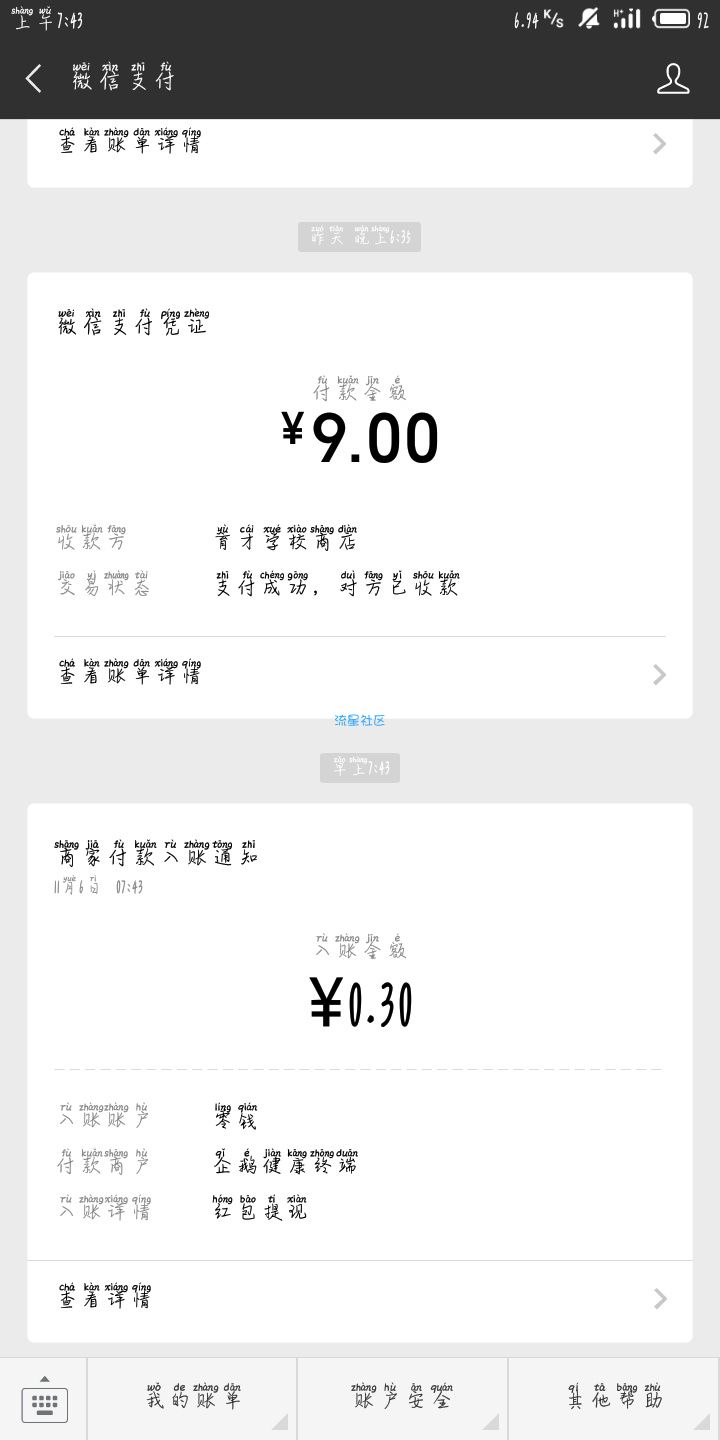This screenshot has width=720, height=1440.
Task: Open the profile icon in header
Action: 673,79
